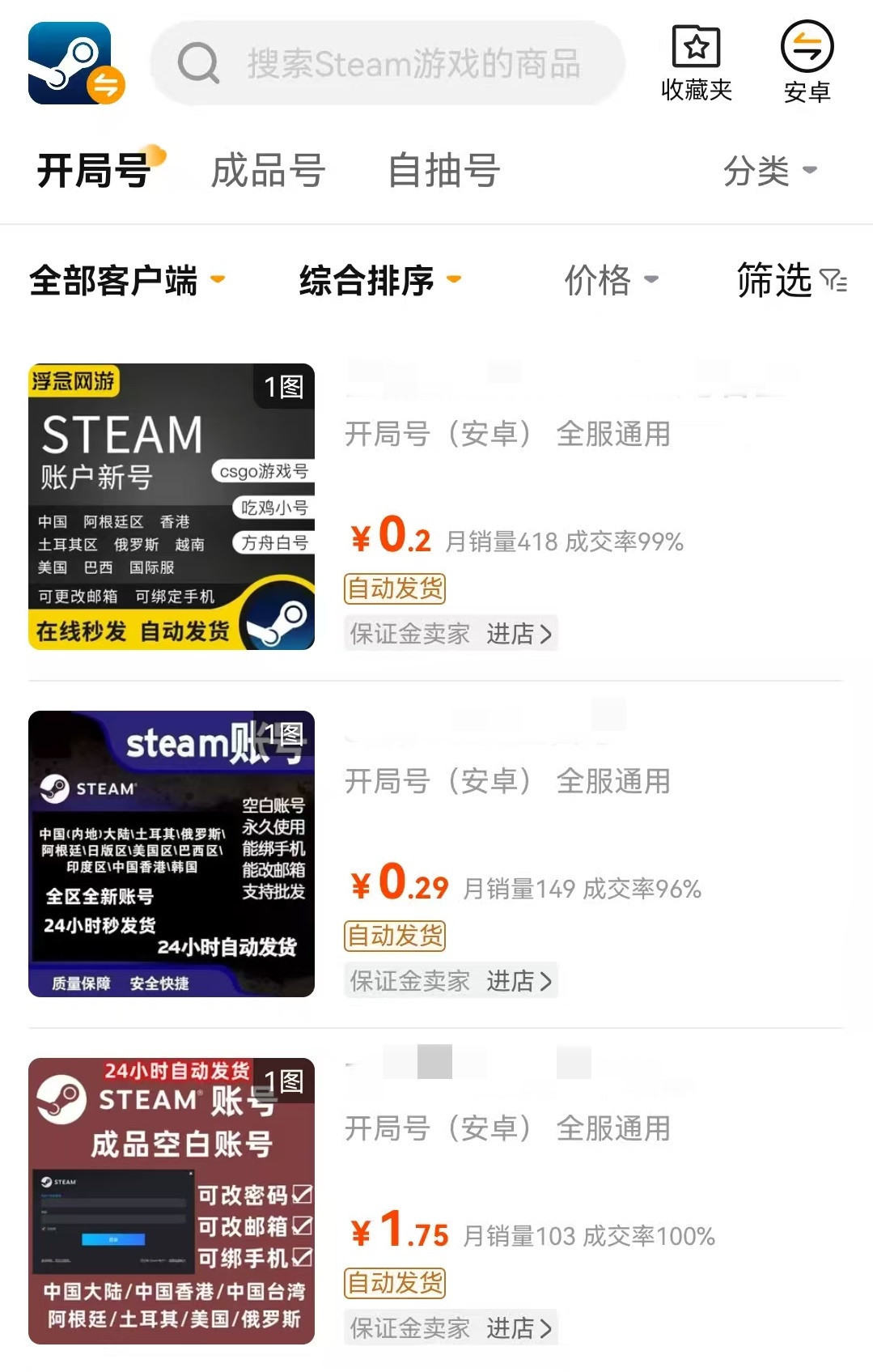
Task: Switch to the 开局号 tab
Action: tap(95, 171)
